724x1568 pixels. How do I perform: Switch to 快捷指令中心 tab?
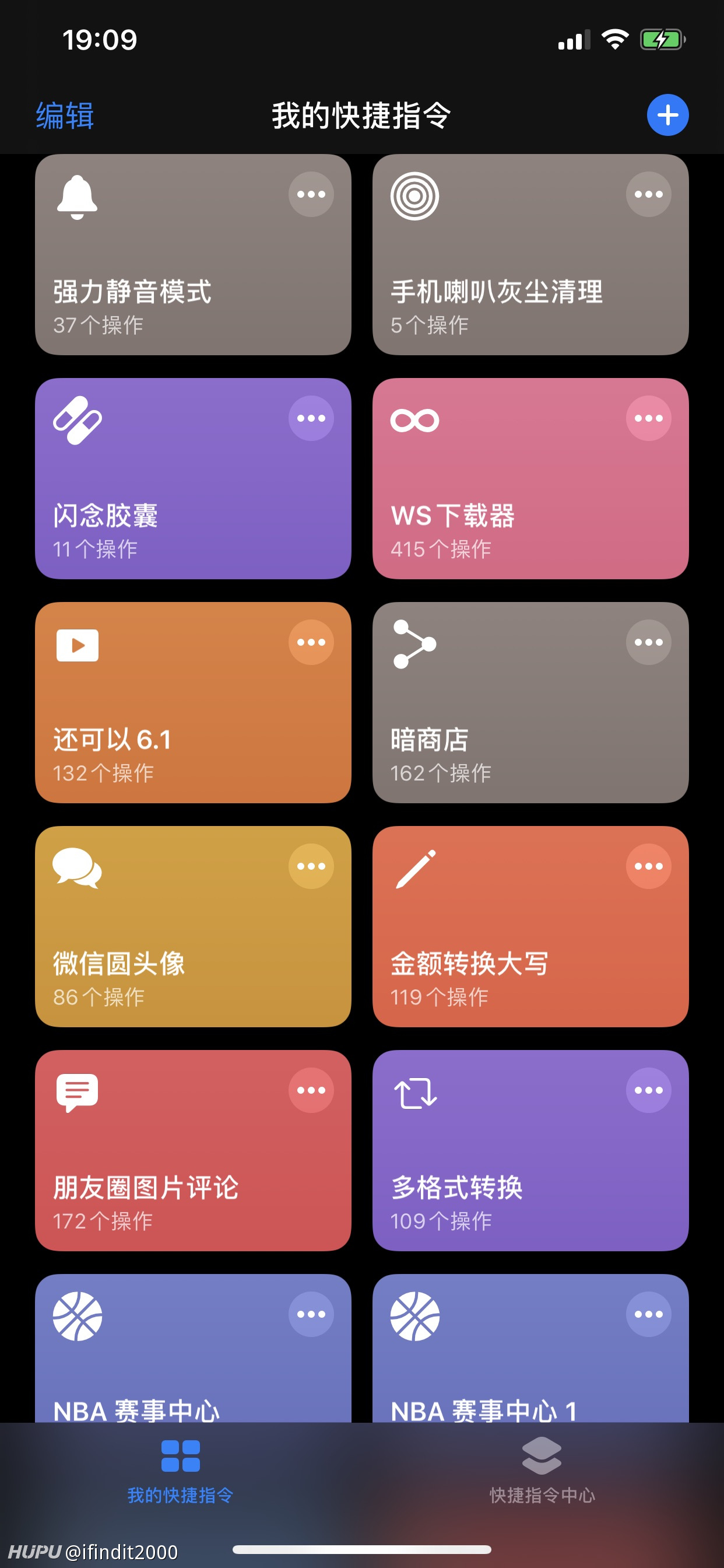click(x=542, y=1470)
